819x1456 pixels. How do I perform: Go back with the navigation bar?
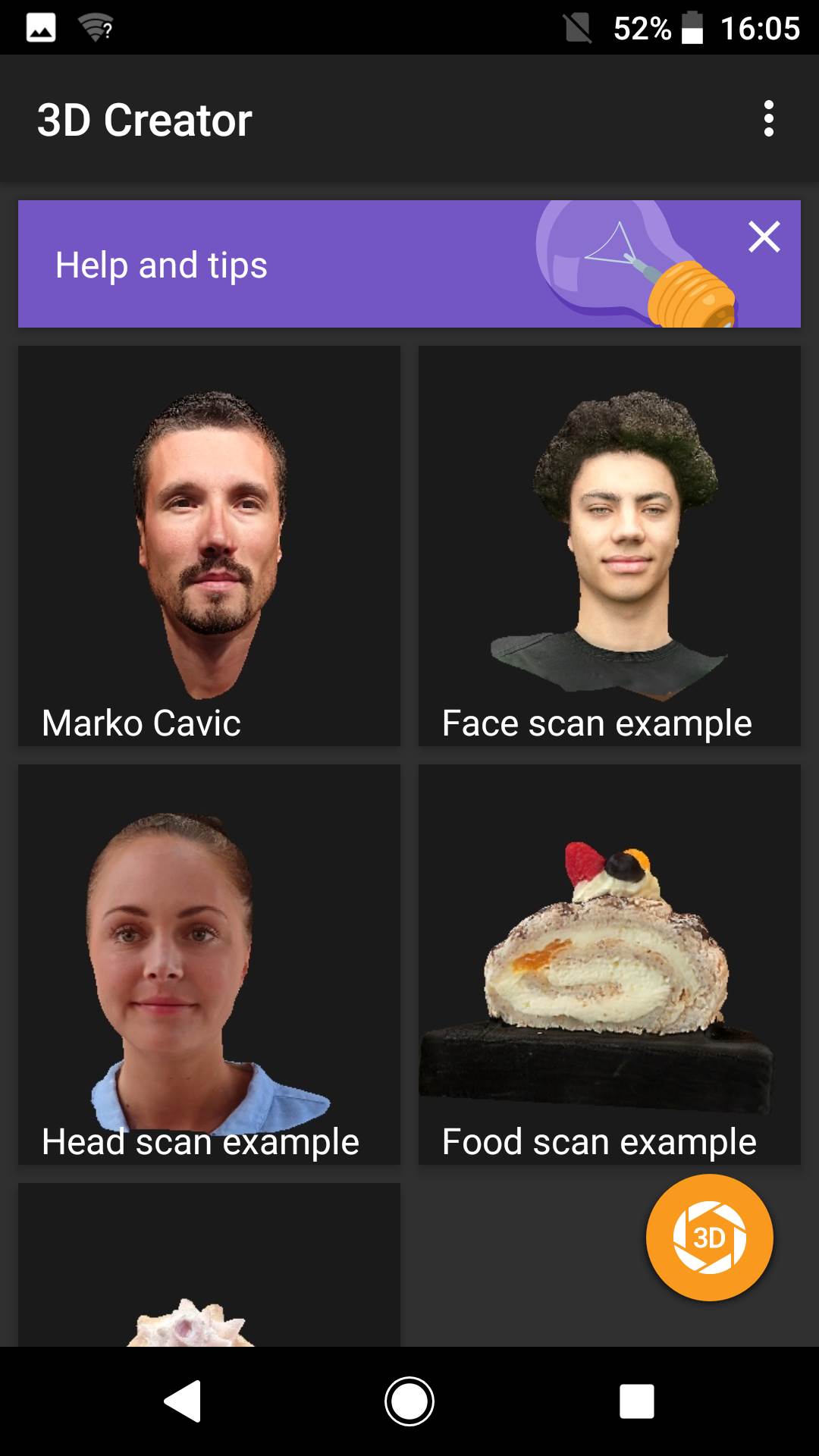coord(183,1401)
